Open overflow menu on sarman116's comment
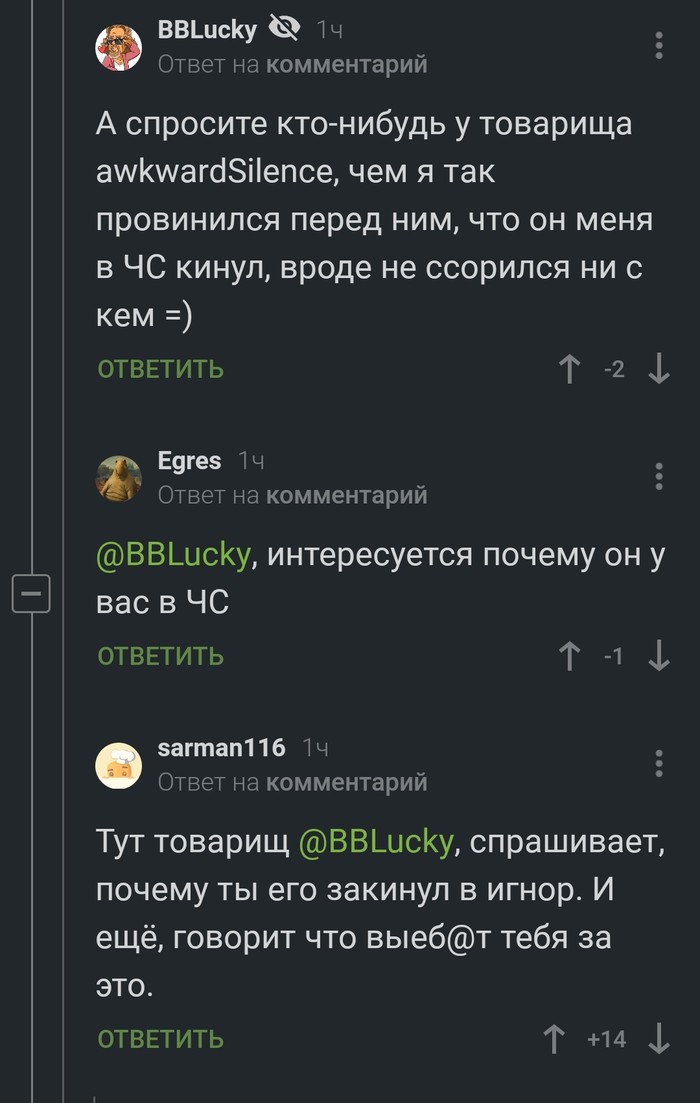Screen dimensions: 700x1103 (658, 763)
